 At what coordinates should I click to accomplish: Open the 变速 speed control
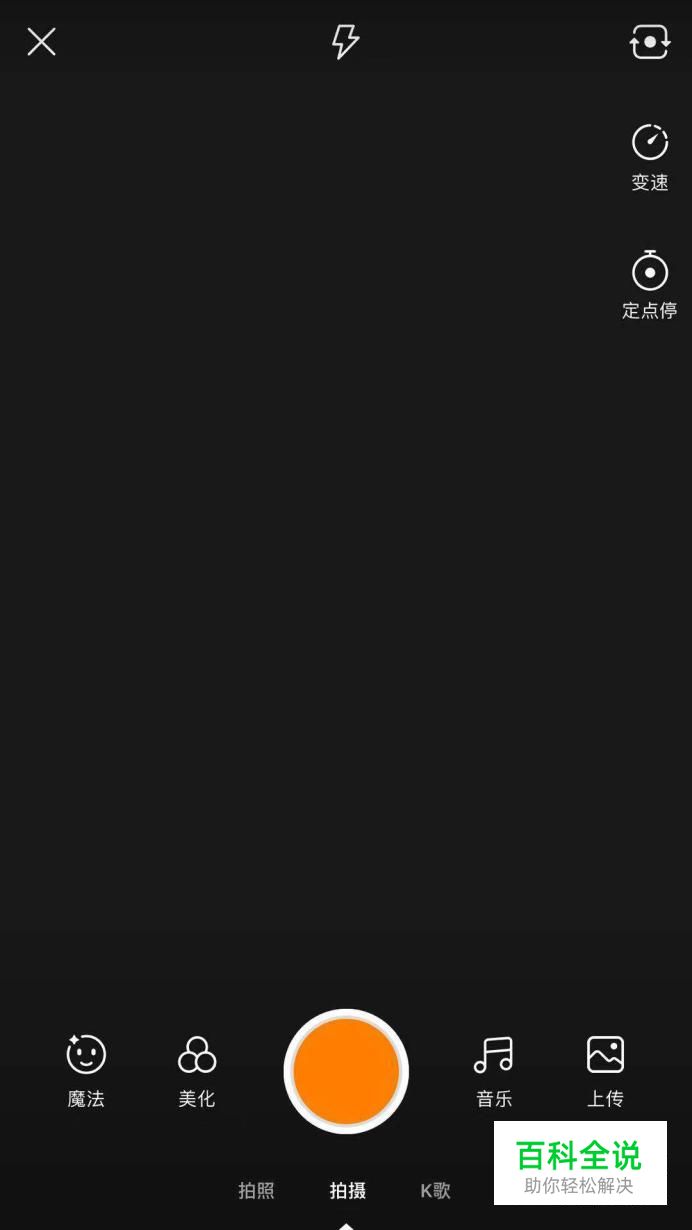pos(650,157)
